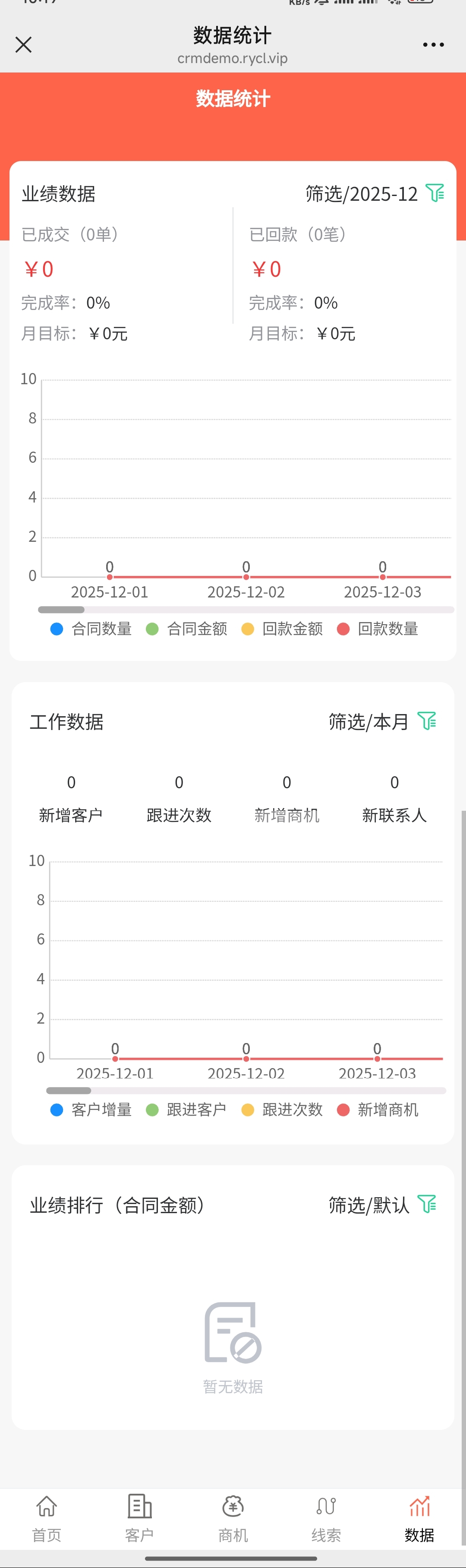Image resolution: width=466 pixels, height=1568 pixels.
Task: Toggle the 跟进次数 chart legend
Action: point(282,1110)
